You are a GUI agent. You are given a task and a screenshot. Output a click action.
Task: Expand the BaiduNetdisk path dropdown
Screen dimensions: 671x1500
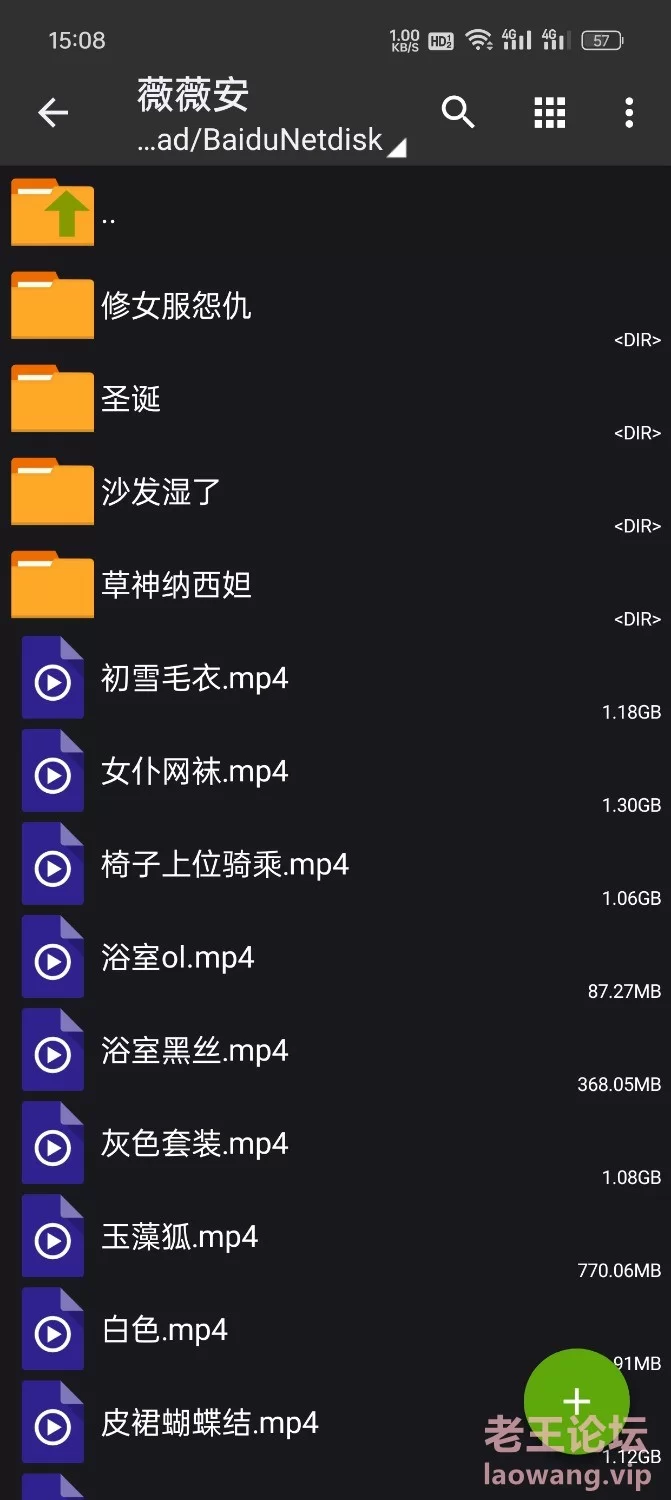(x=272, y=140)
